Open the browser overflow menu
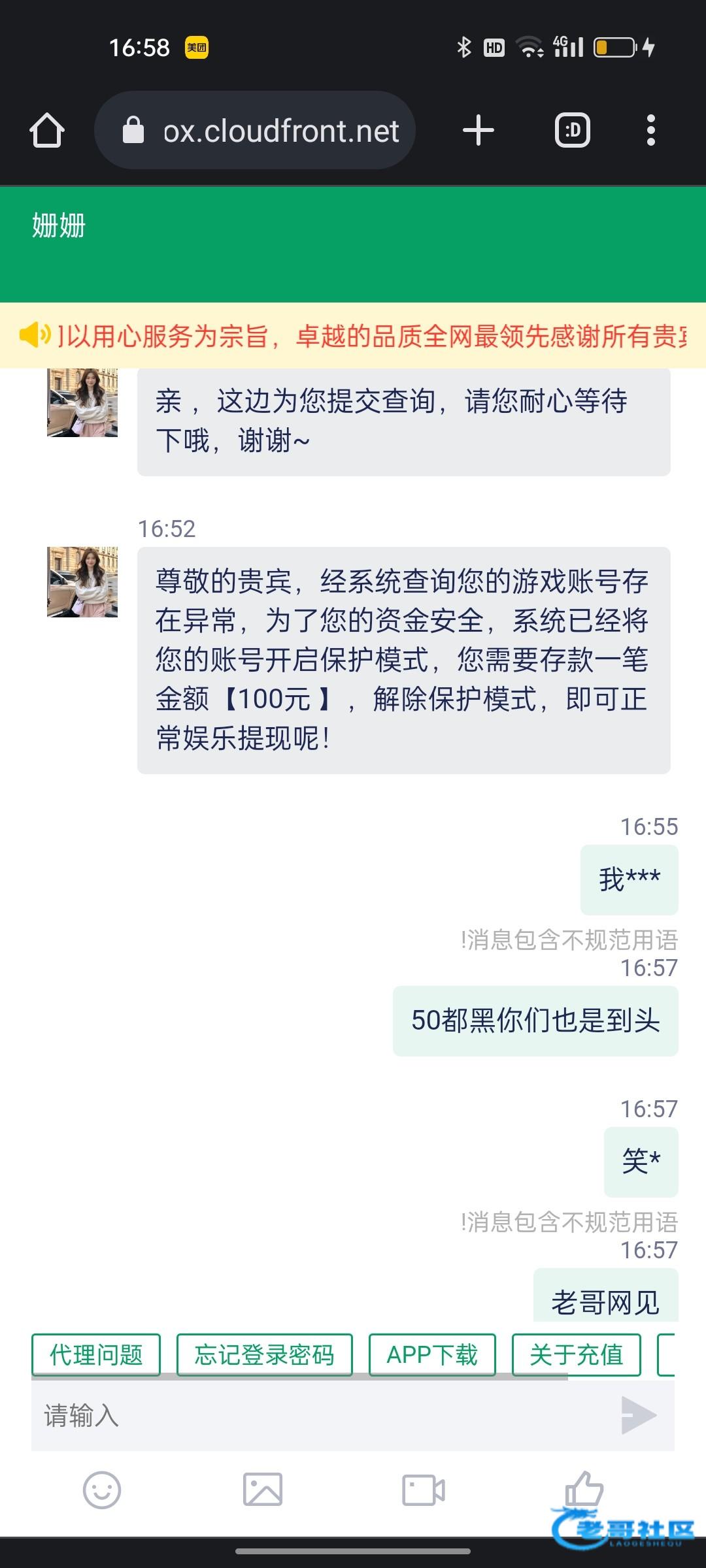This screenshot has width=706, height=1568. (x=650, y=130)
